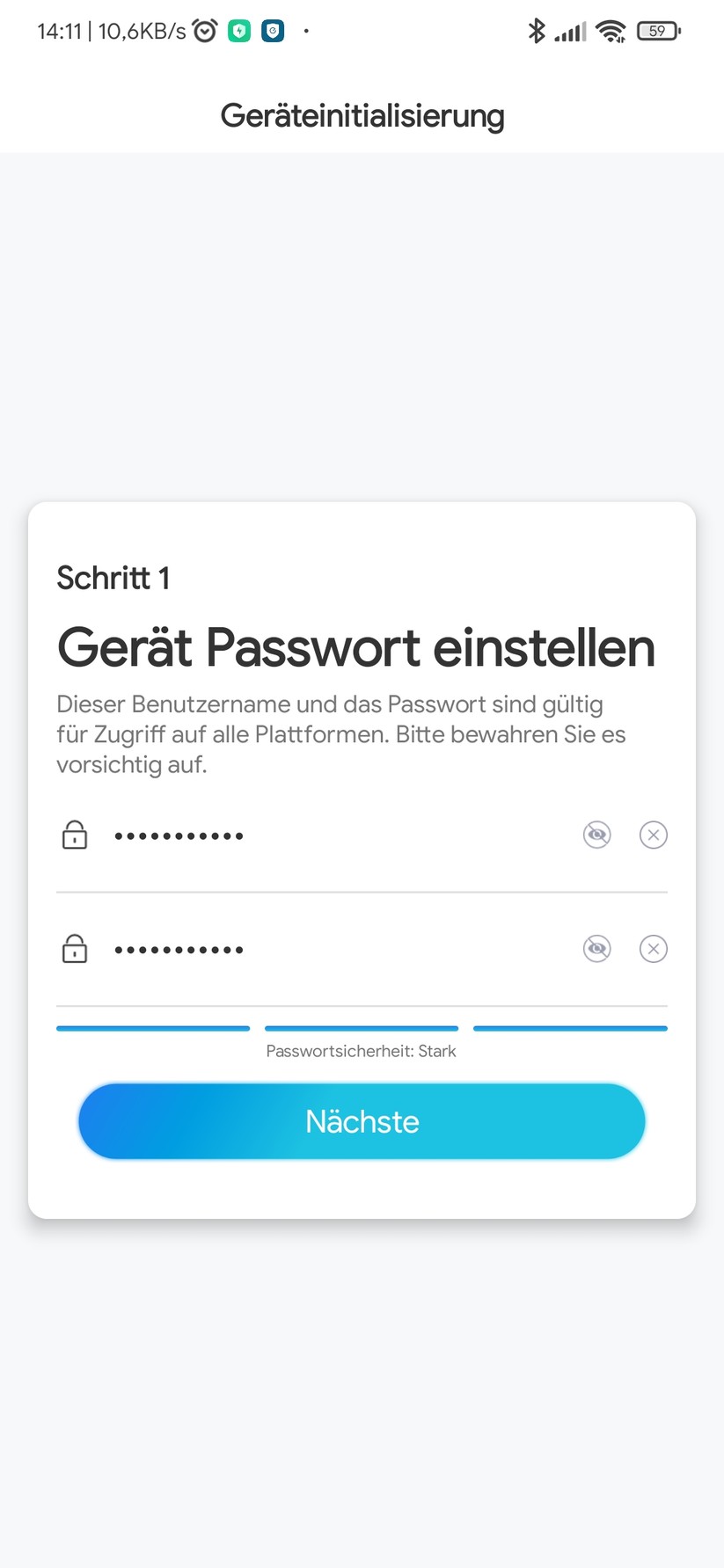The height and width of the screenshot is (1568, 724).
Task: Click the Wi-Fi signal icon
Action: click(611, 30)
